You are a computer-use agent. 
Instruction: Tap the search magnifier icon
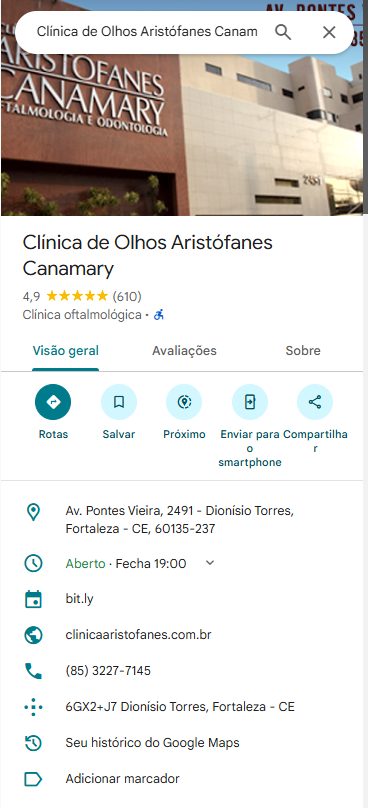coord(283,32)
